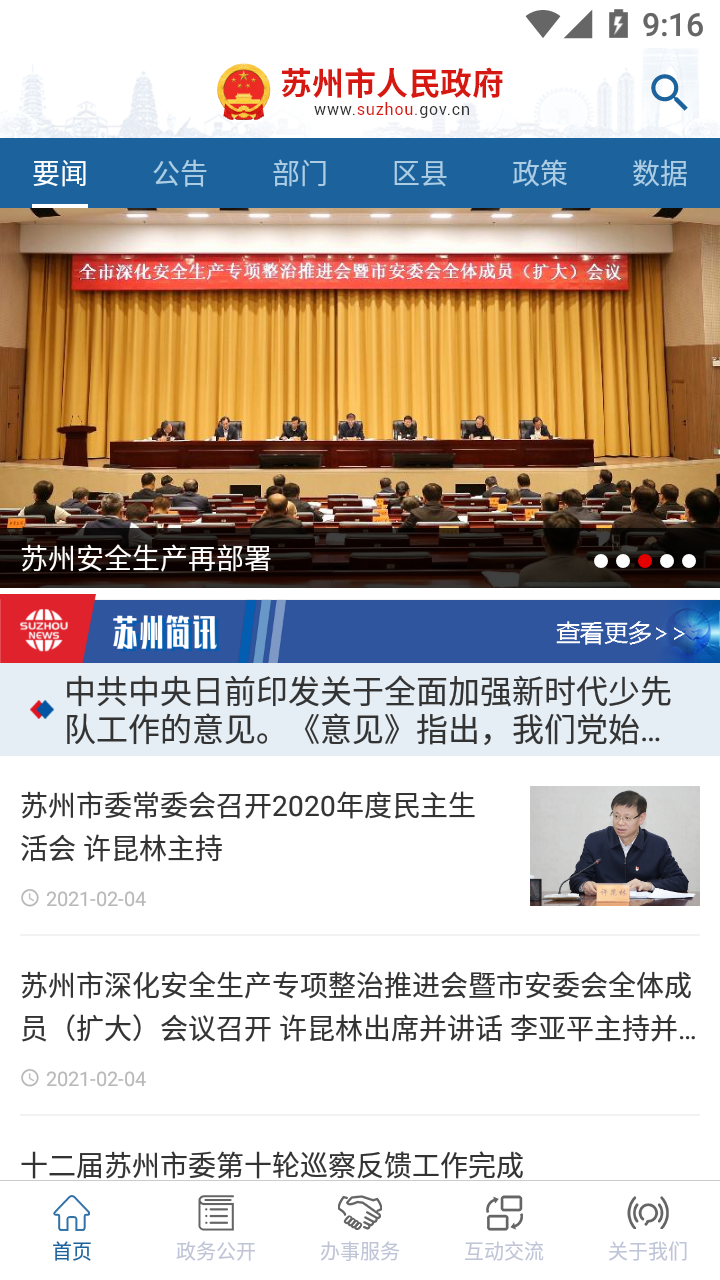720x1280 pixels.
Task: Open the 办事服务 section
Action: pos(360,1230)
